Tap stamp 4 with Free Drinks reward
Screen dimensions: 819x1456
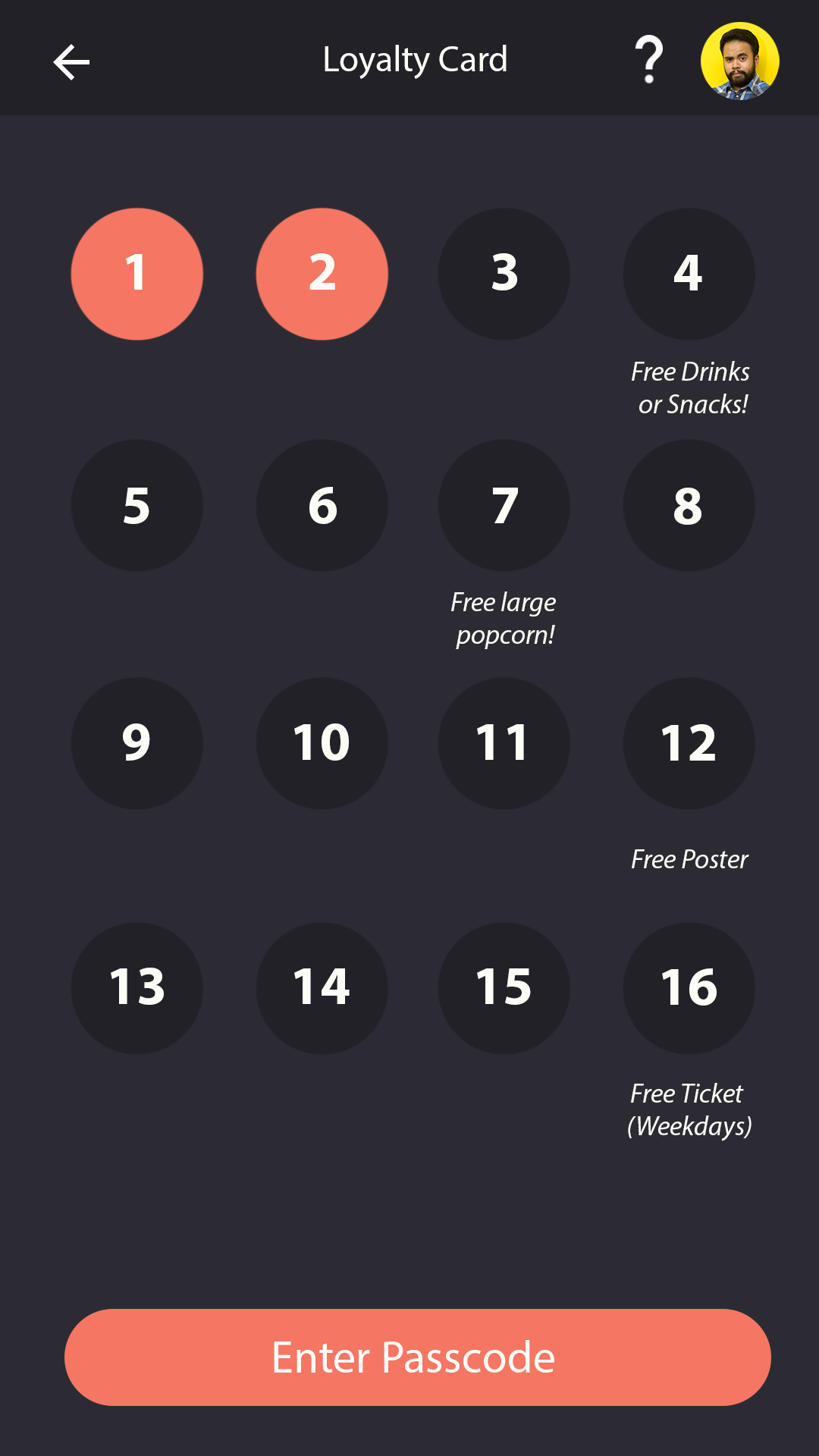[x=689, y=274]
